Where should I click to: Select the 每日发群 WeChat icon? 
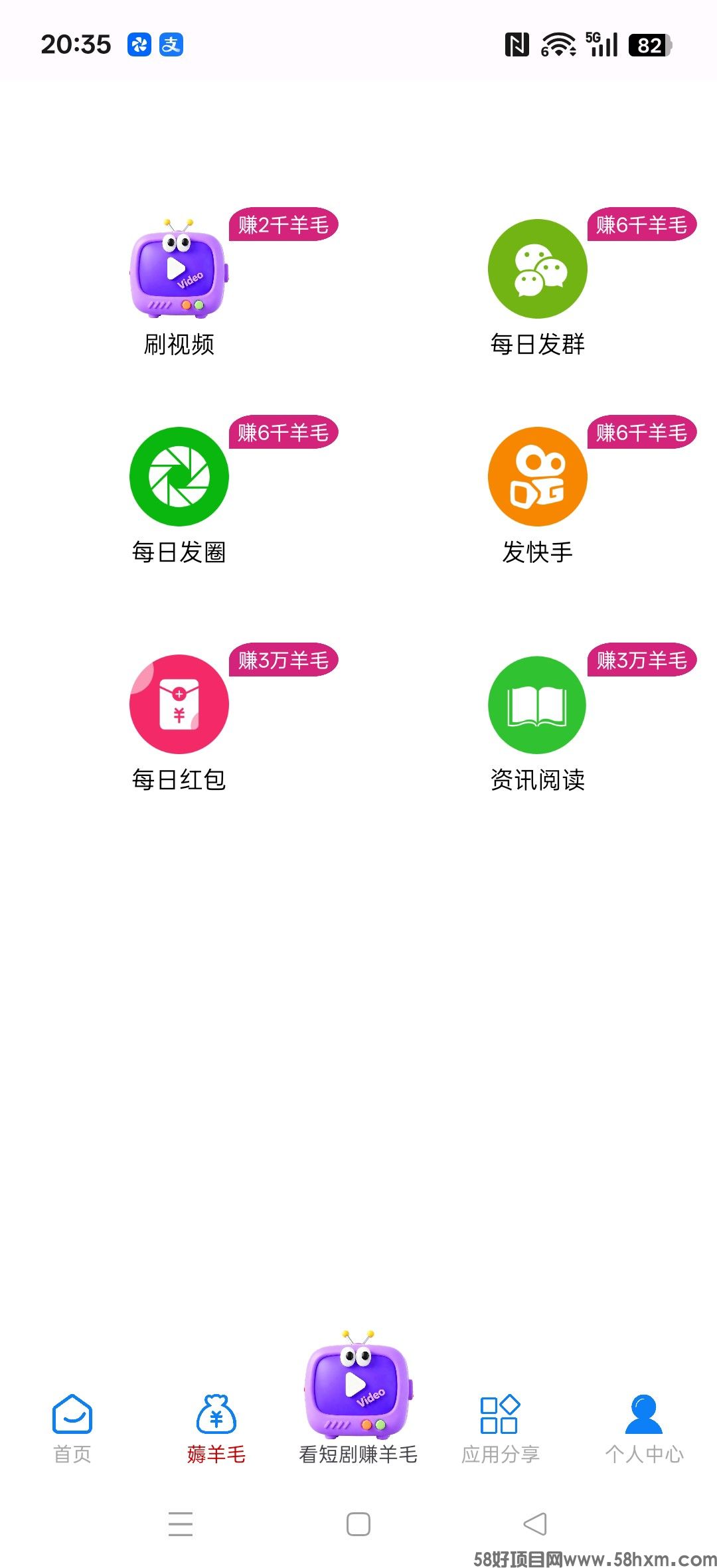[536, 268]
